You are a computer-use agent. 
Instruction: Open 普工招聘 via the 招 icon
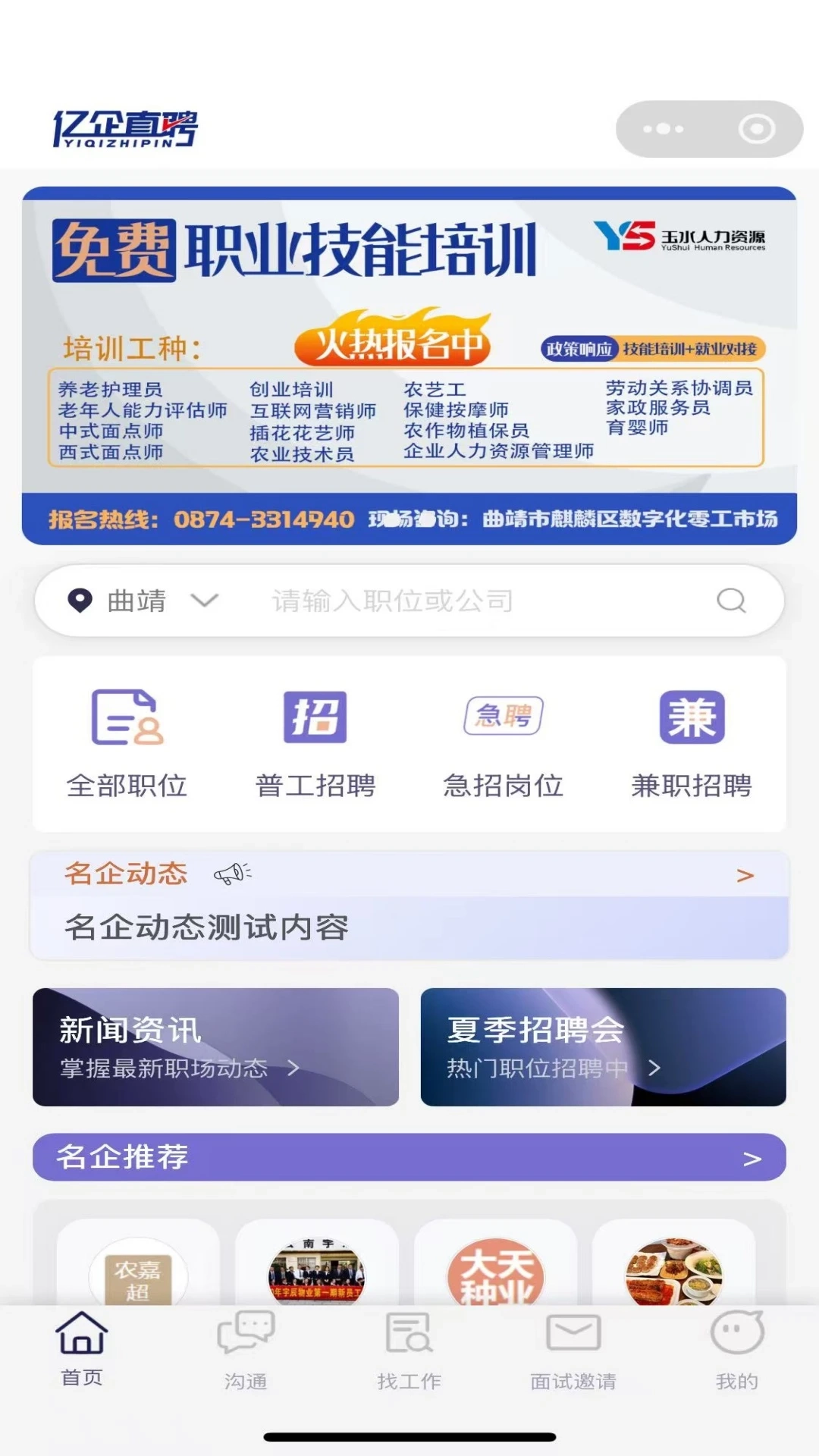tap(314, 718)
